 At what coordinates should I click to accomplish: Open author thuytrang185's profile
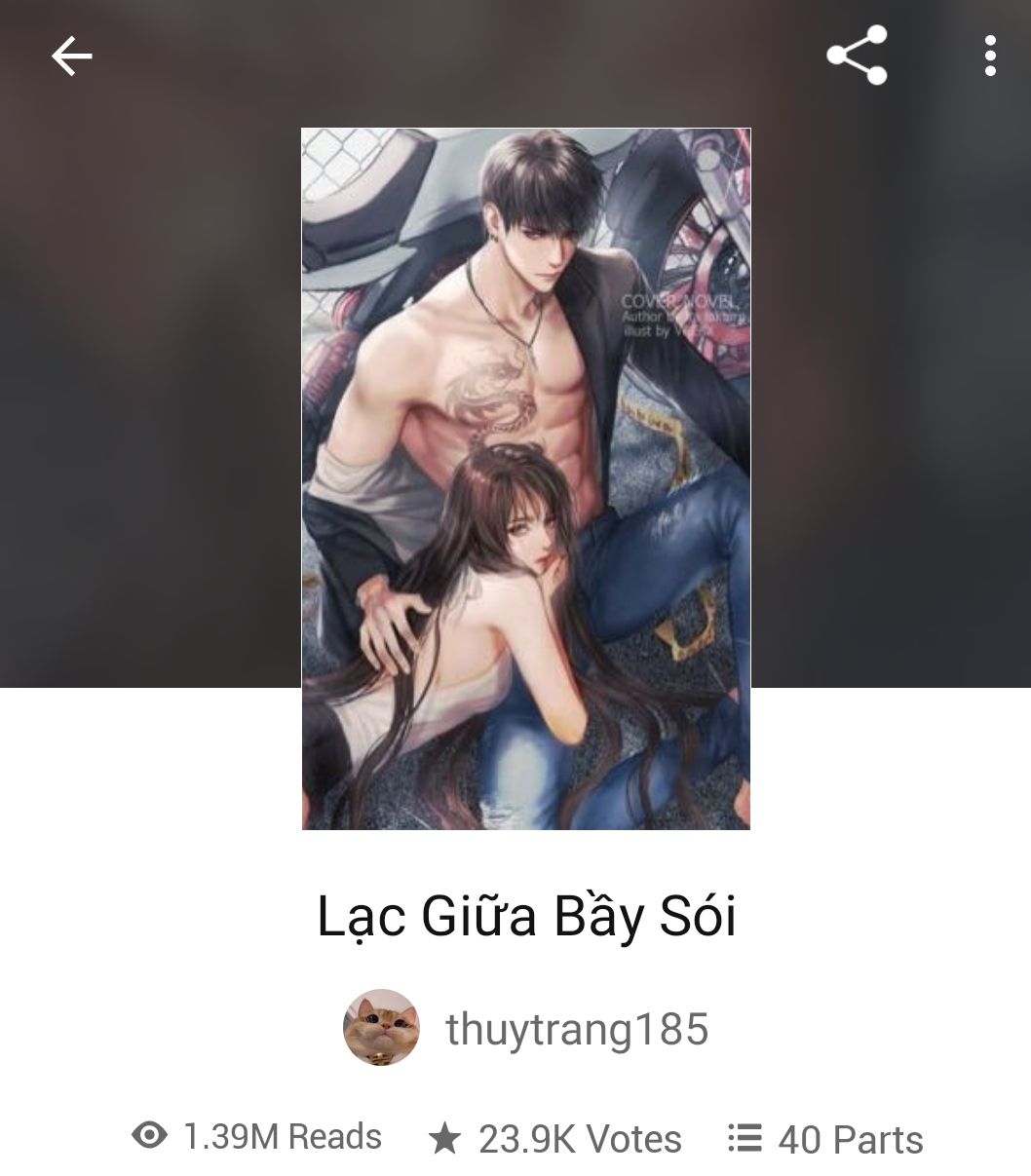575,1029
